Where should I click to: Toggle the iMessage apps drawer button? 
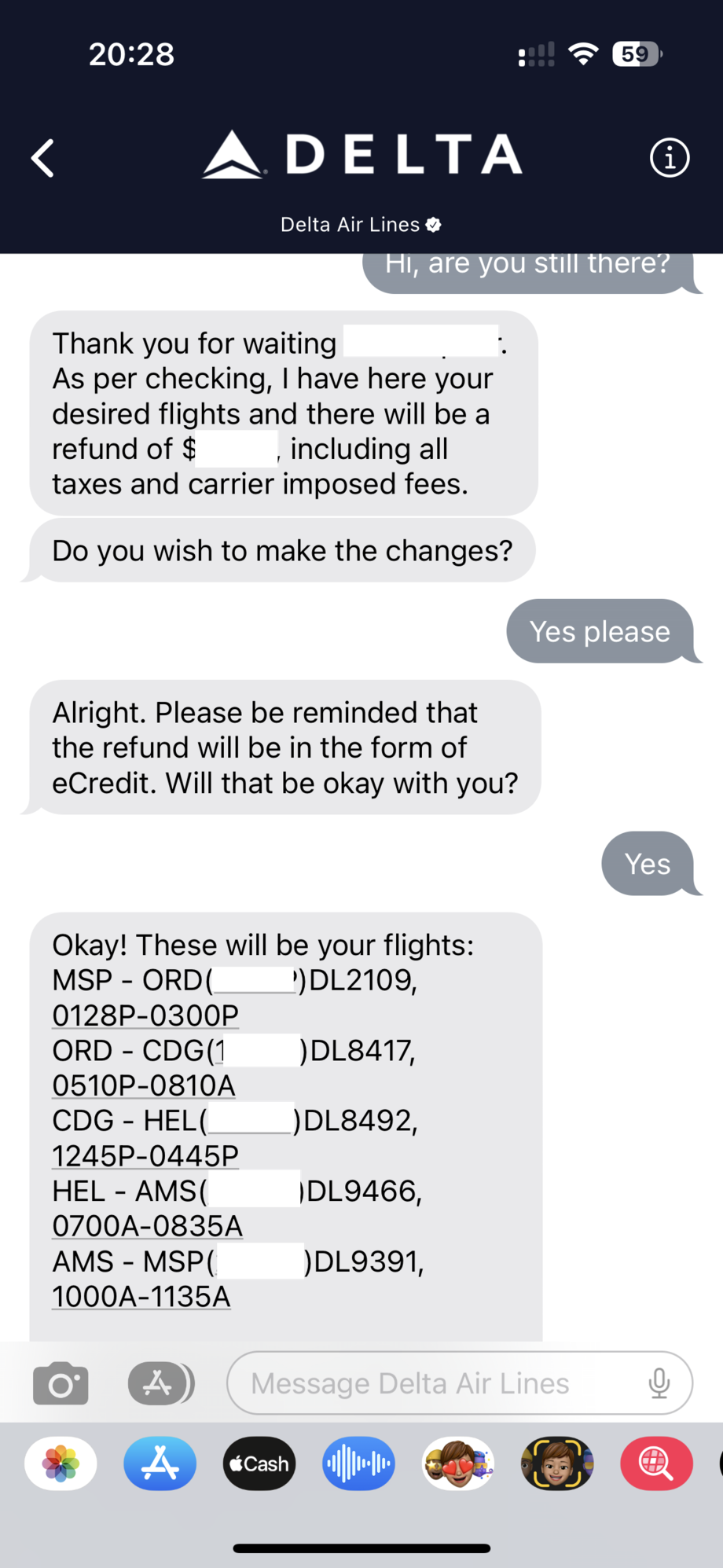point(160,1383)
